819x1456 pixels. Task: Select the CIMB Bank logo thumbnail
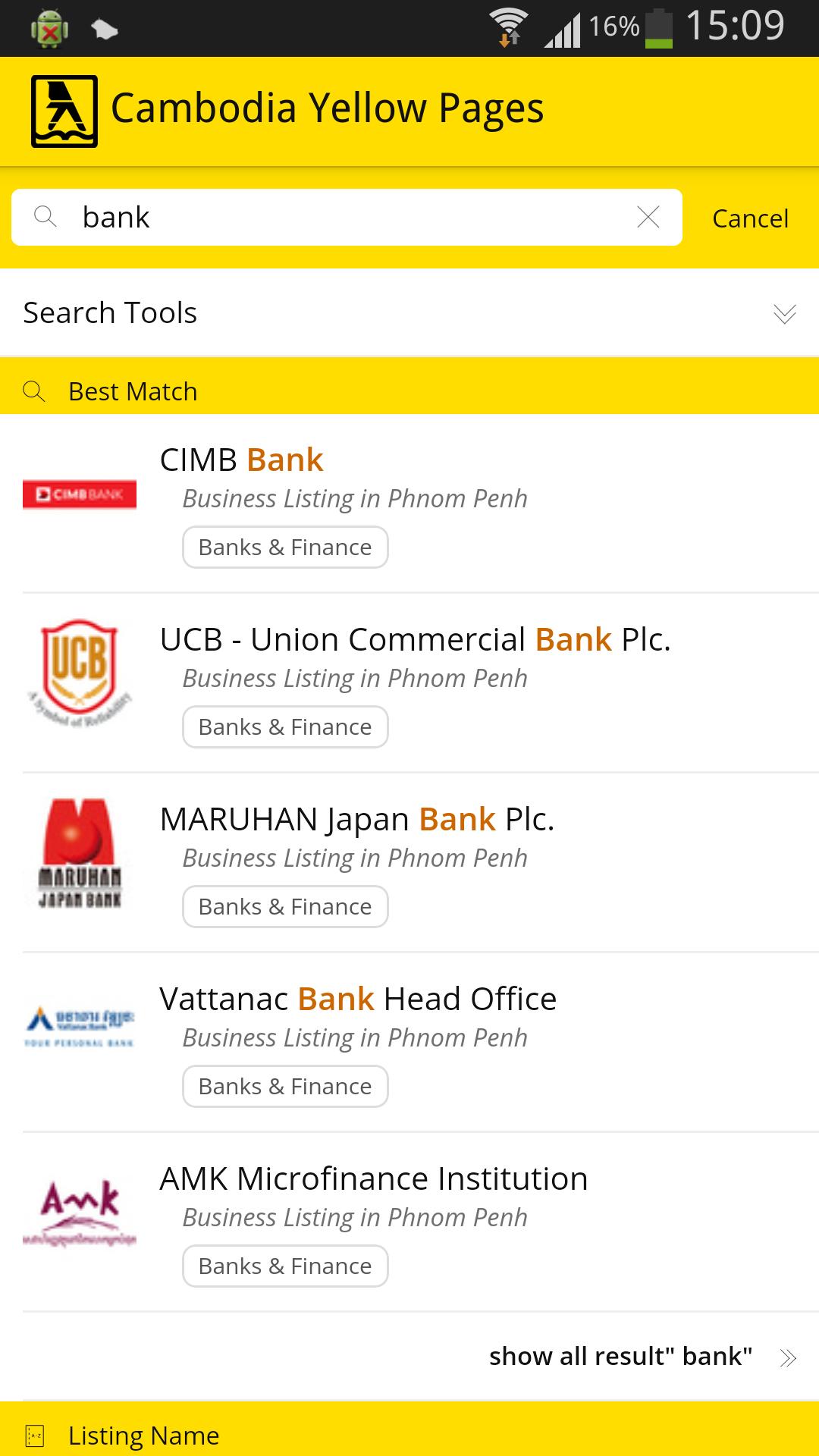(80, 494)
